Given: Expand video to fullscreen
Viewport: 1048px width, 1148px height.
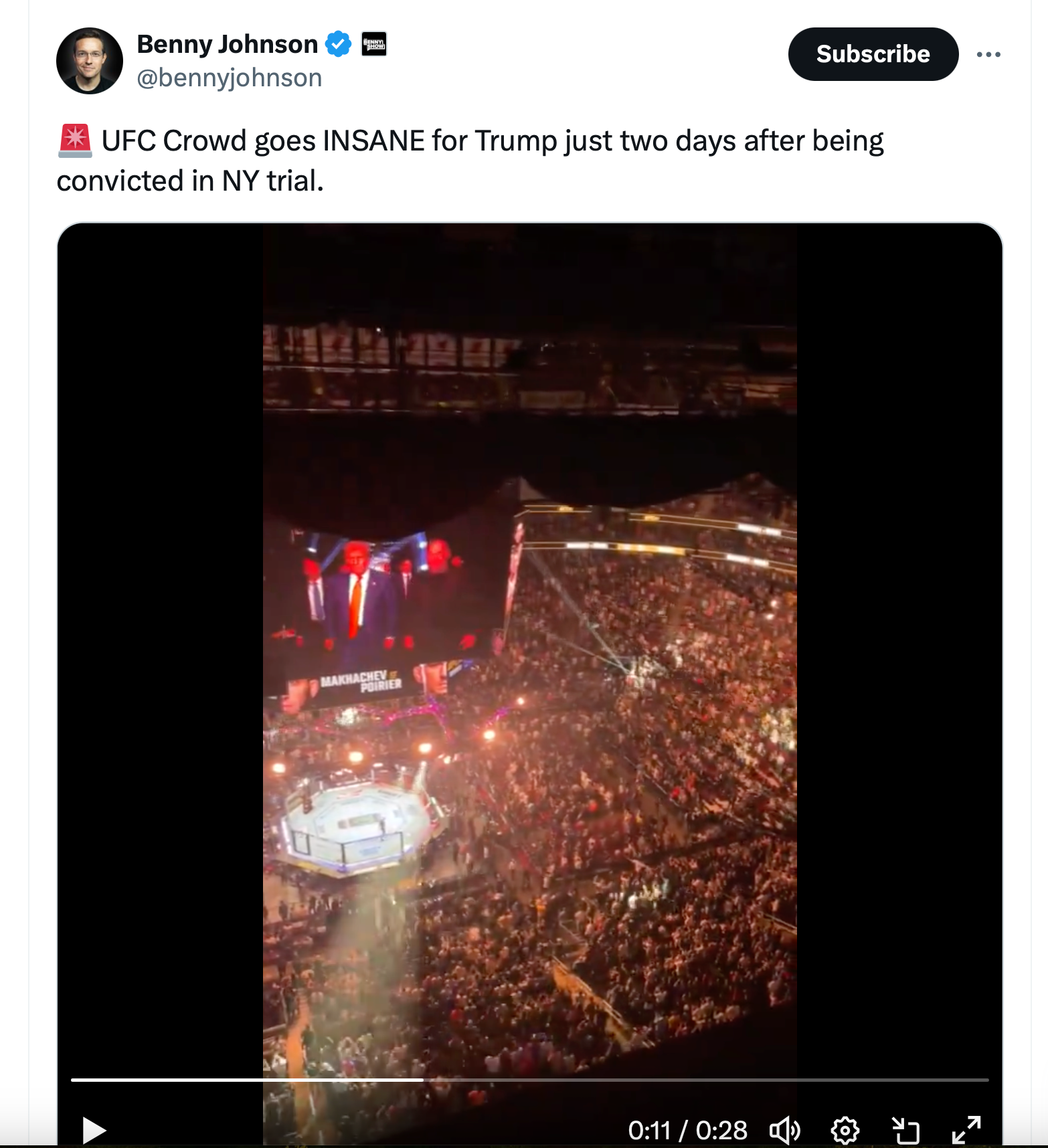Looking at the screenshot, I should click(966, 1130).
